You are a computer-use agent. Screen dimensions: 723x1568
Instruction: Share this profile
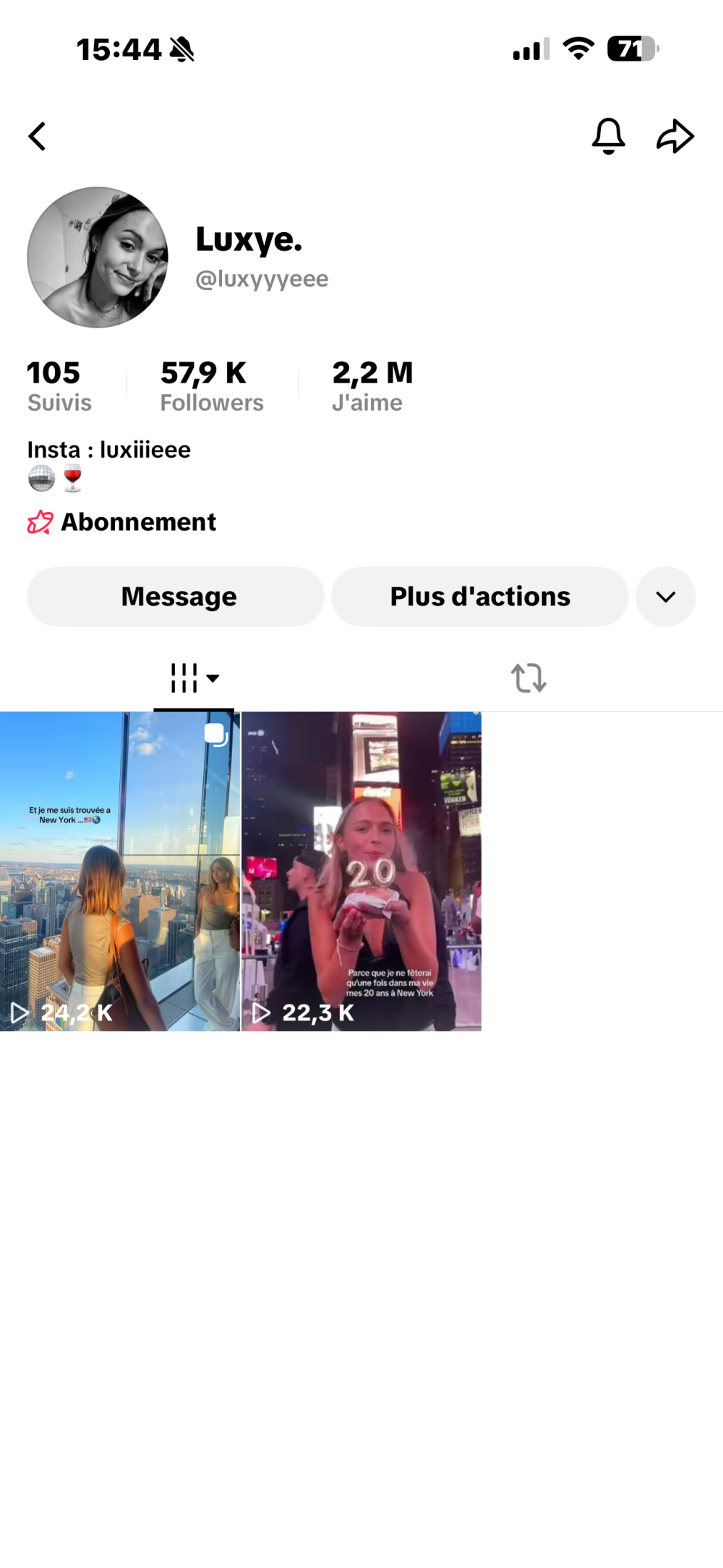675,136
